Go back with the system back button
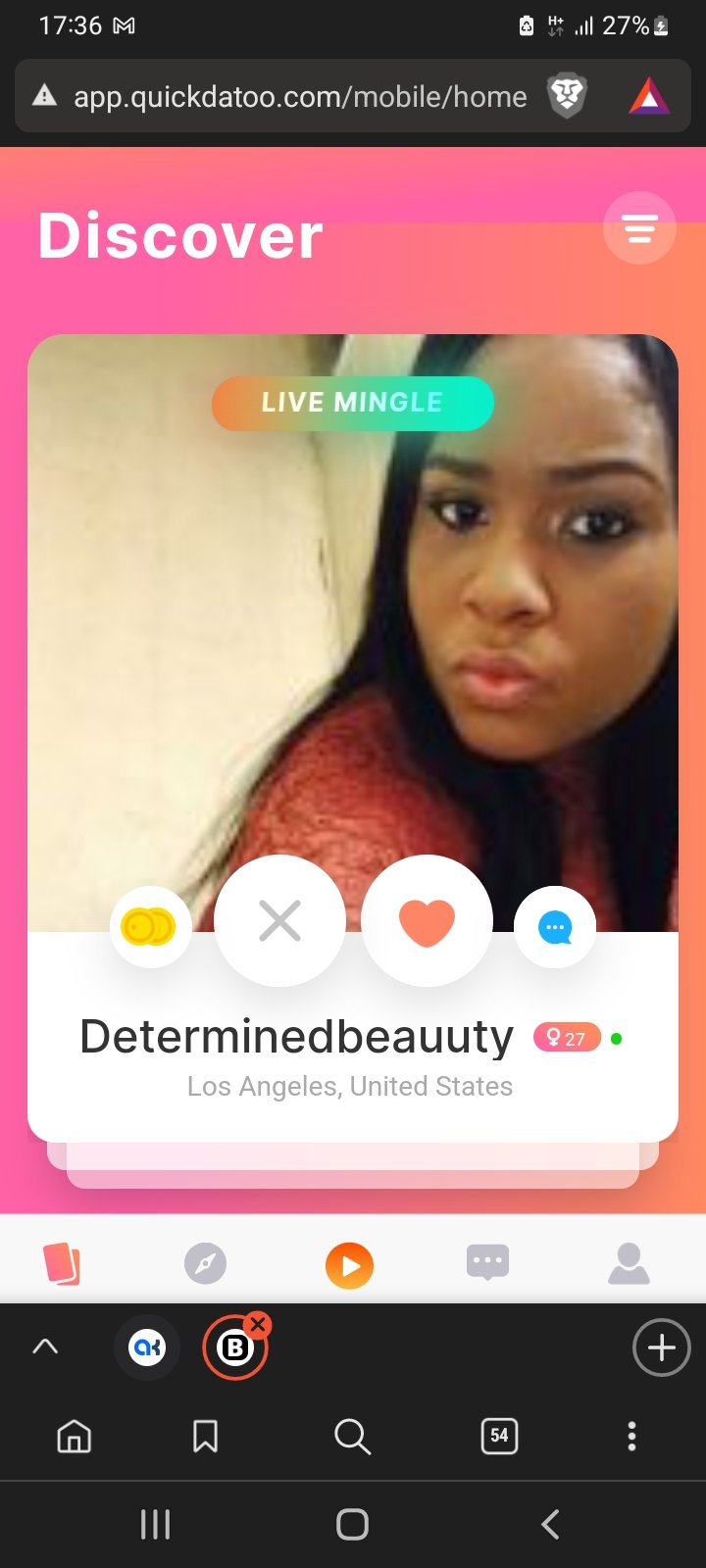 click(551, 1524)
